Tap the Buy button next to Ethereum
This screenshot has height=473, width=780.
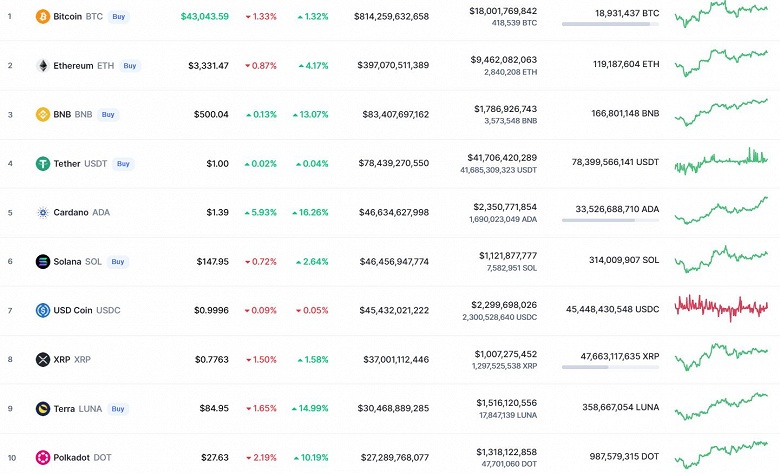(x=130, y=65)
